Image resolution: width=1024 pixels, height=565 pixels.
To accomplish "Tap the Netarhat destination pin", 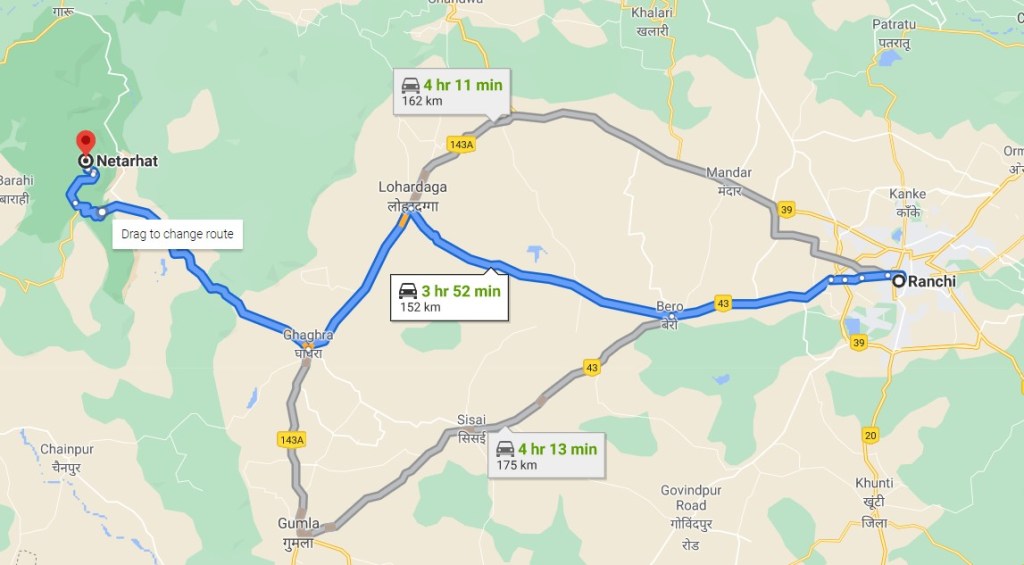I will (85, 143).
